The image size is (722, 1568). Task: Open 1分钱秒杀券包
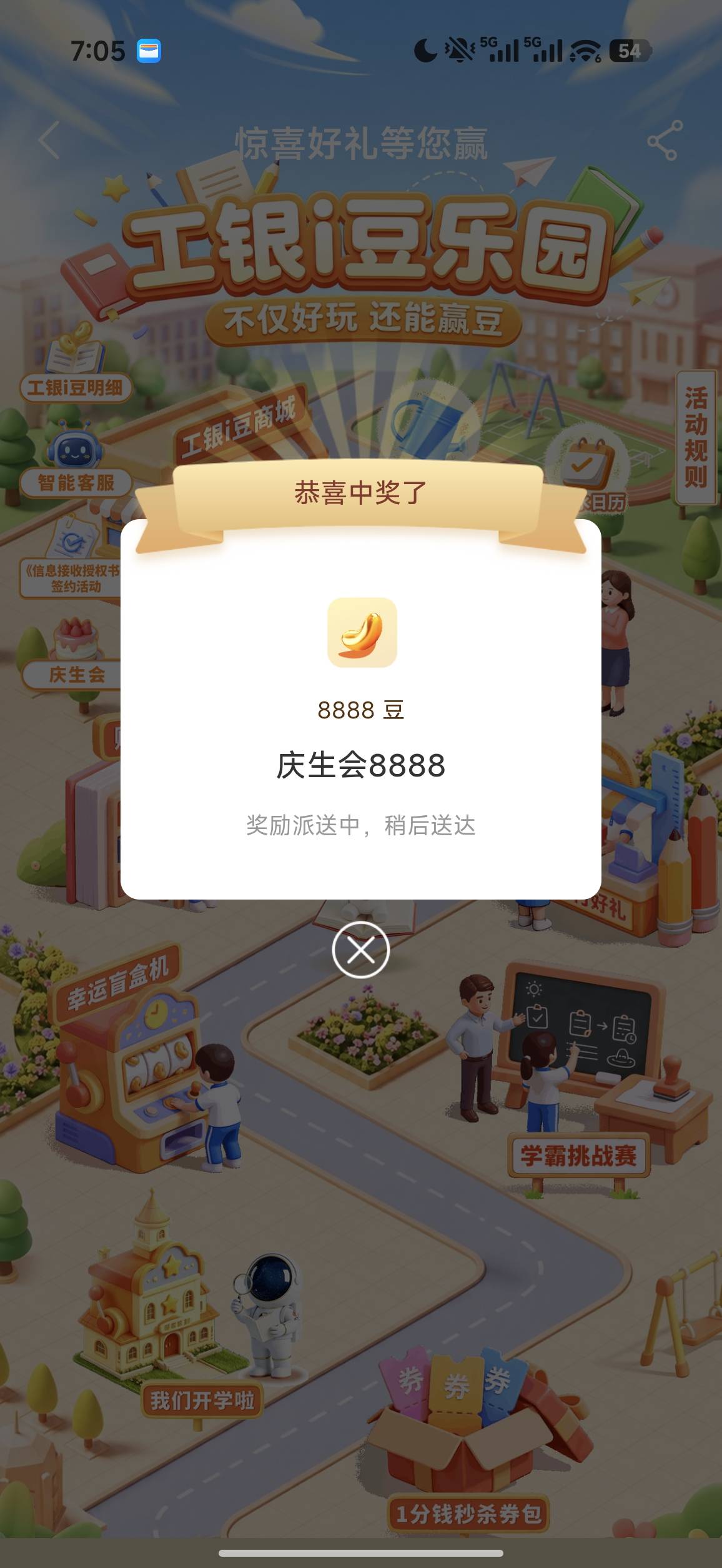[468, 1513]
